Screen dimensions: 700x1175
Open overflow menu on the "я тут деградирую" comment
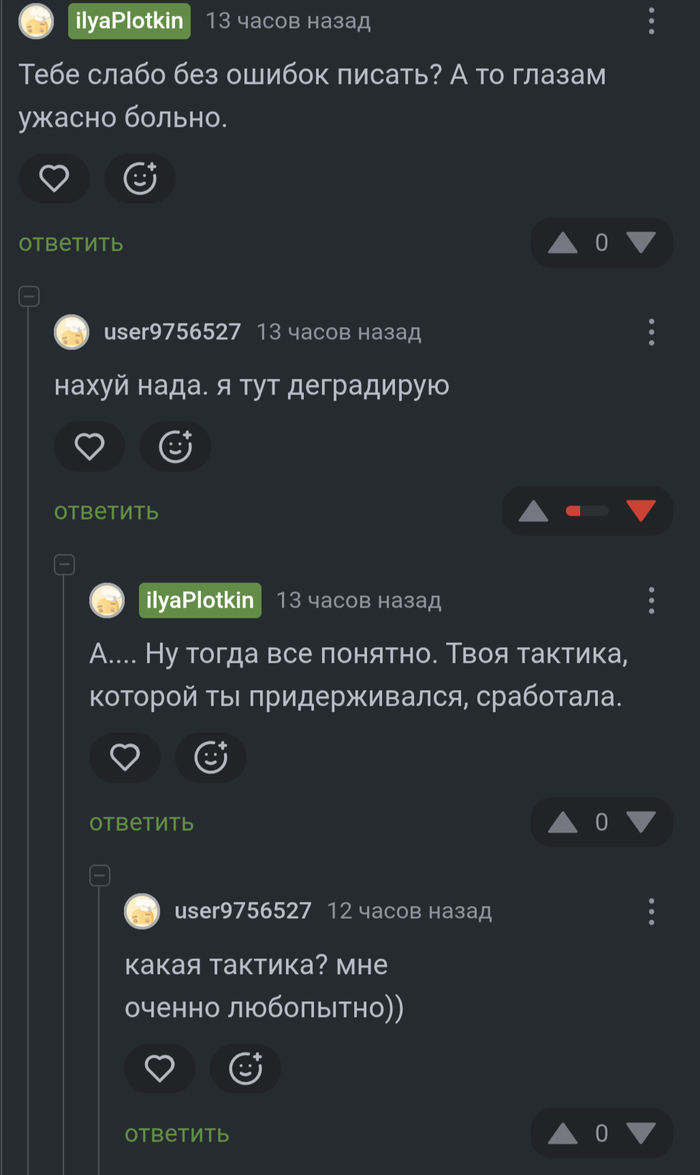coord(652,332)
